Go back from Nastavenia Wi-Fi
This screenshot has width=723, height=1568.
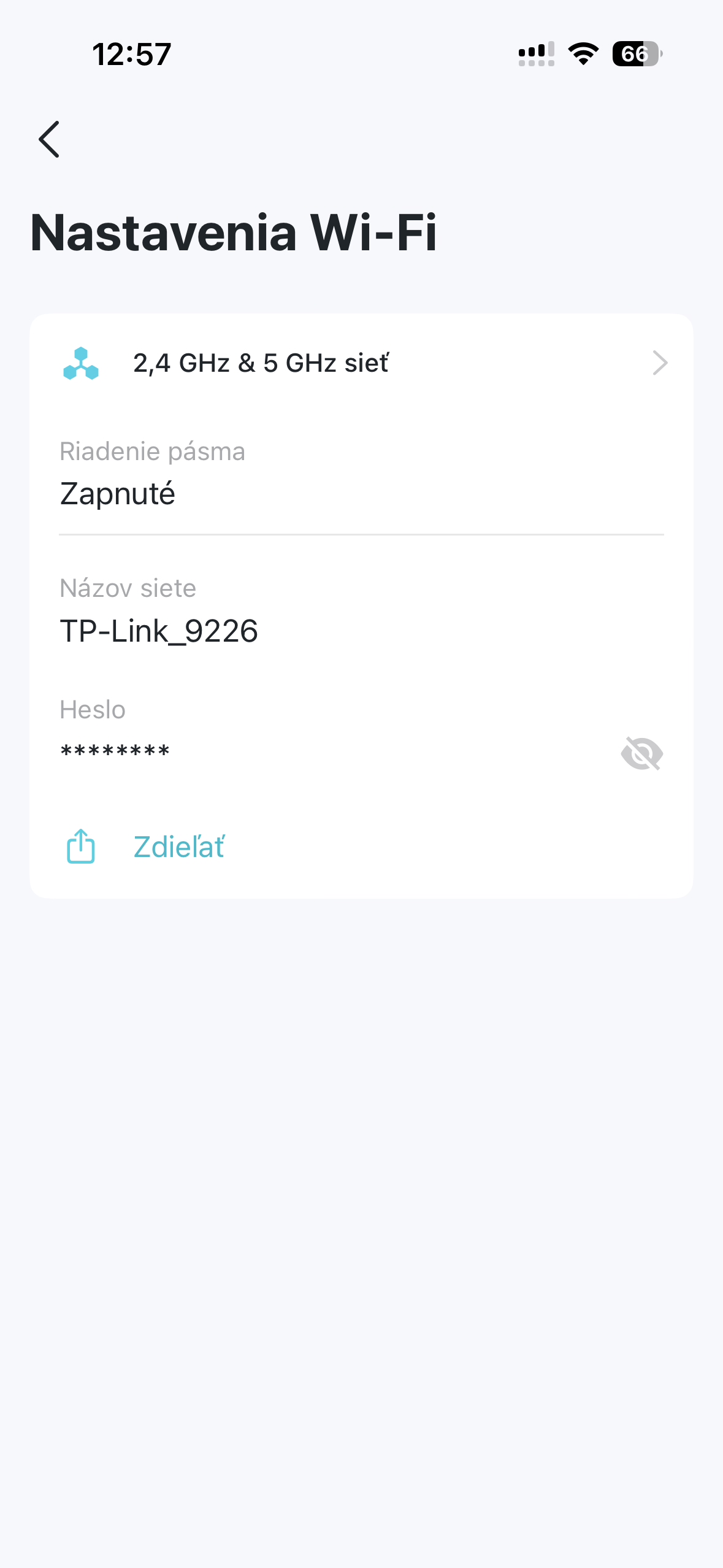coord(50,139)
